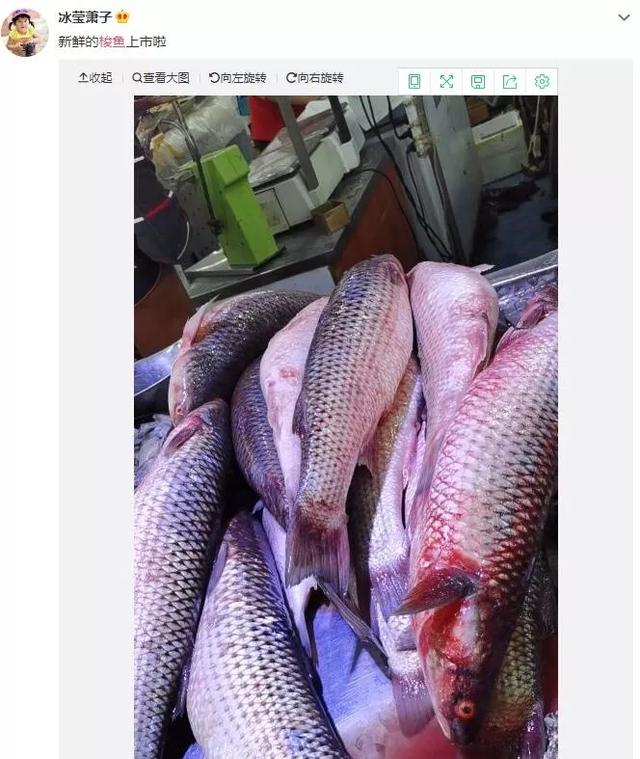Viewport: 640px width, 759px height.
Task: Collapse the image with 收起
Action: click(x=95, y=78)
